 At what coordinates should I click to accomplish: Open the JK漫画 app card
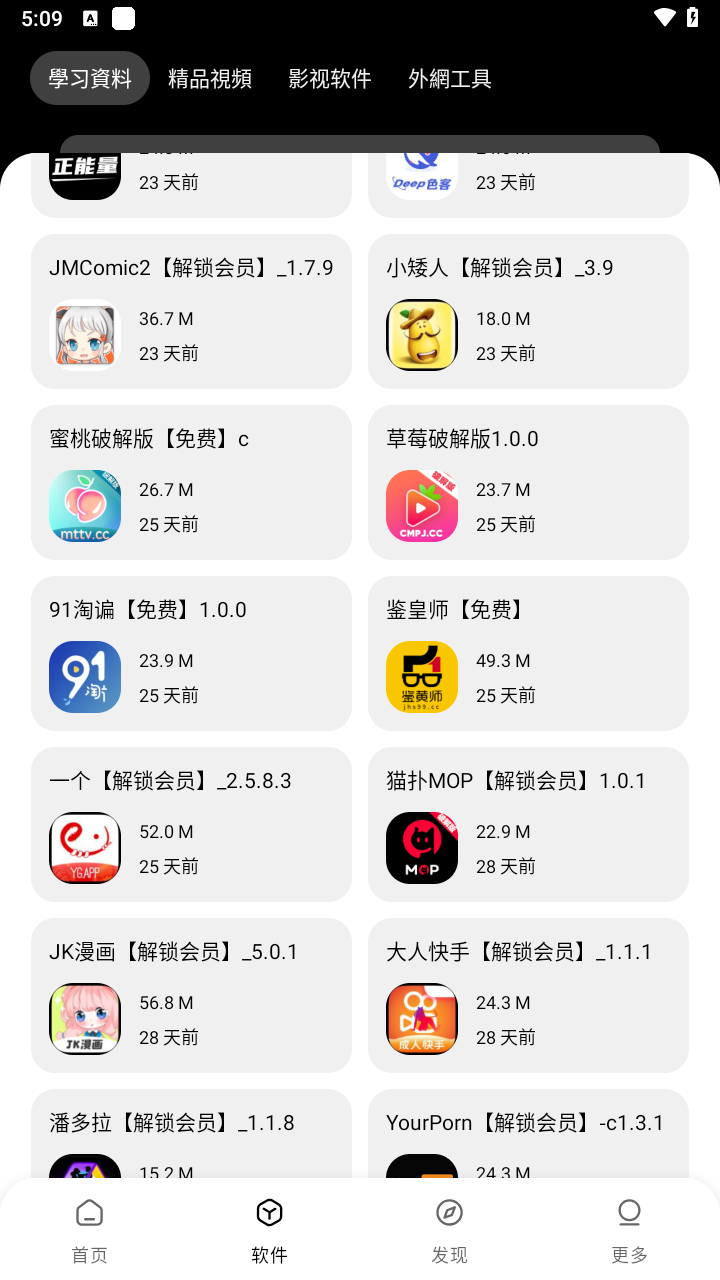tap(191, 995)
